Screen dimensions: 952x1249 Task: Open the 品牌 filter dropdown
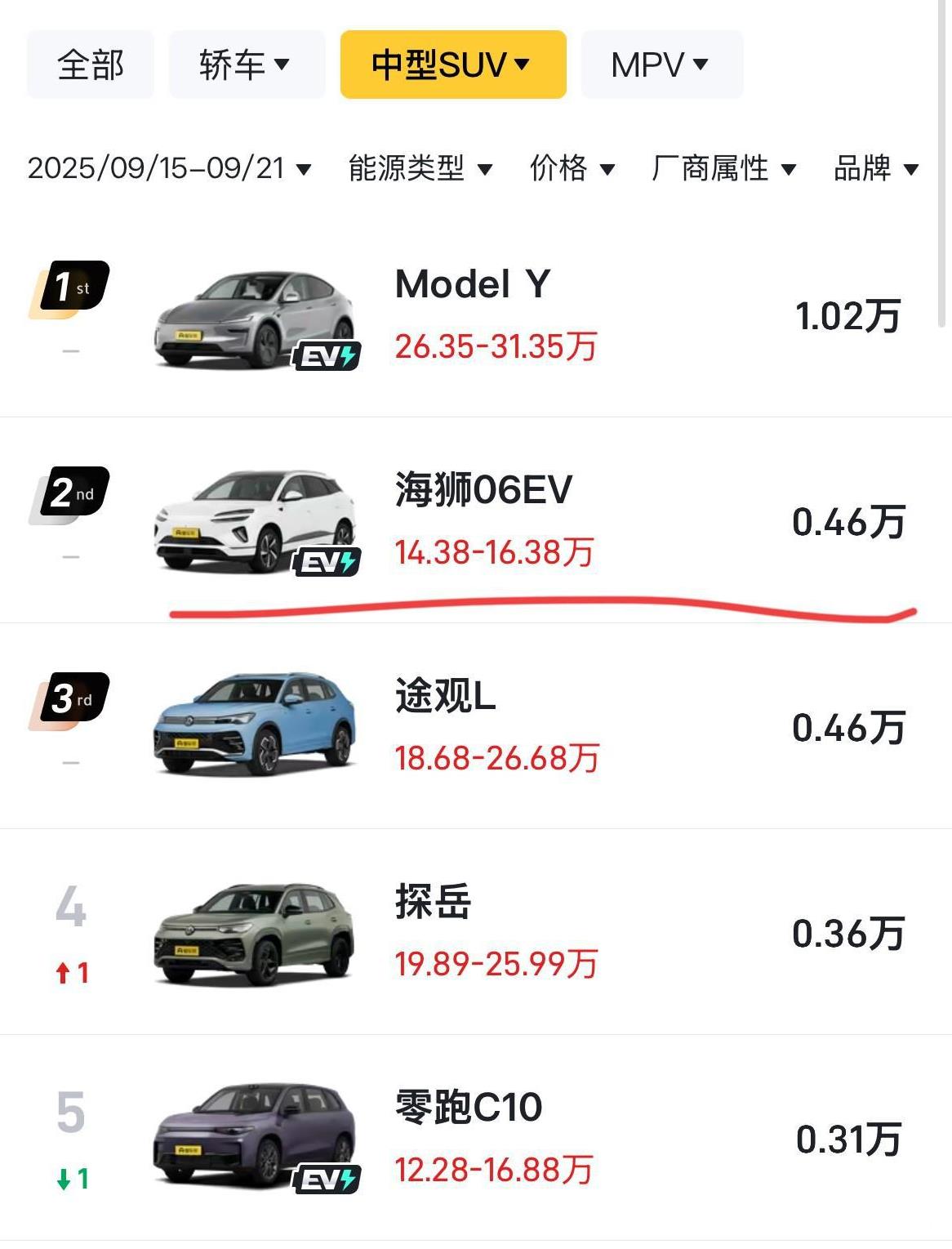click(876, 168)
